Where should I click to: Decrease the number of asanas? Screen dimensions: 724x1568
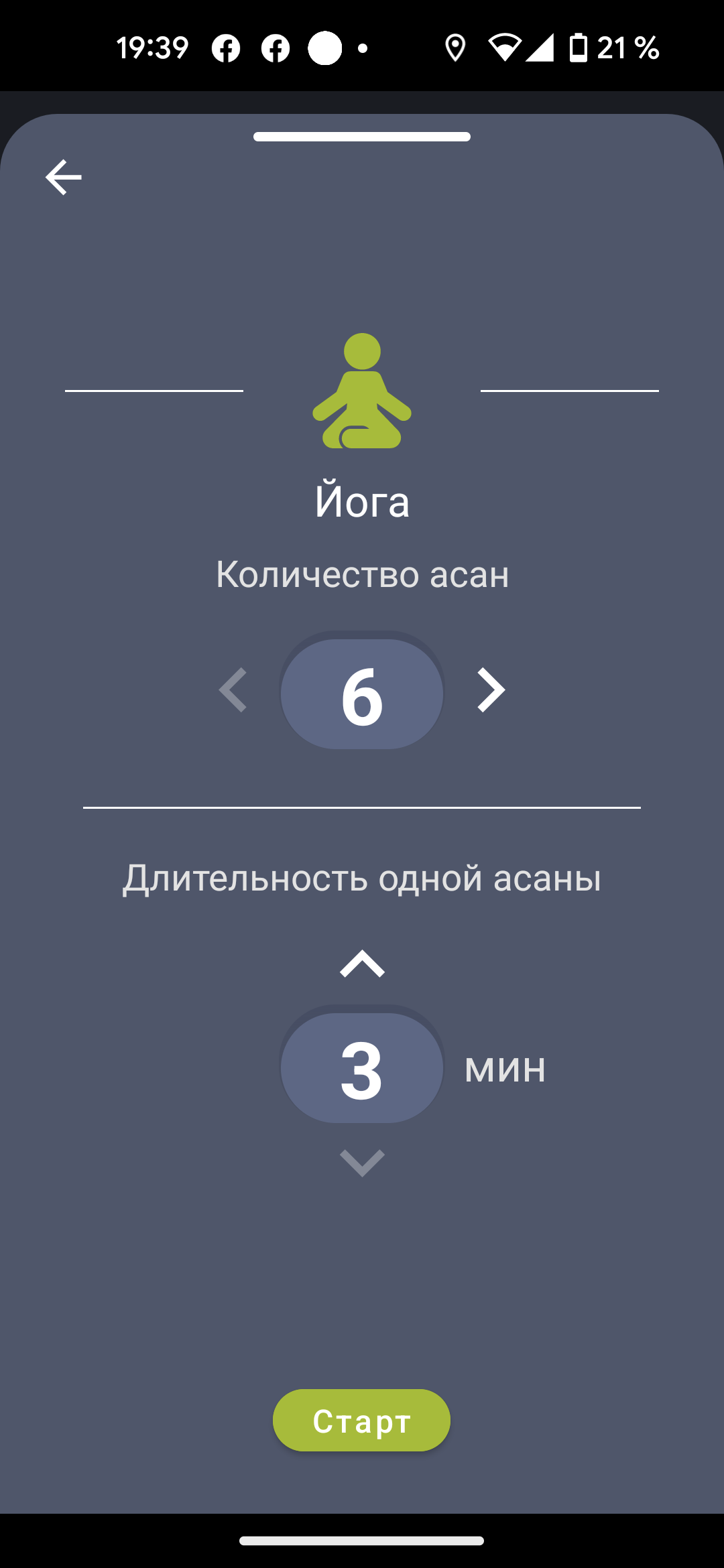233,690
